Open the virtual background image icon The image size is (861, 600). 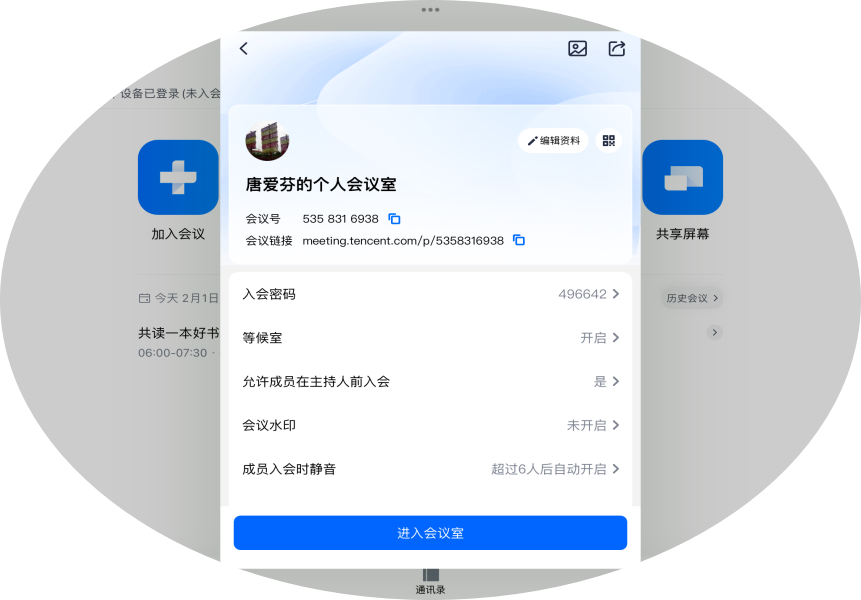[577, 48]
